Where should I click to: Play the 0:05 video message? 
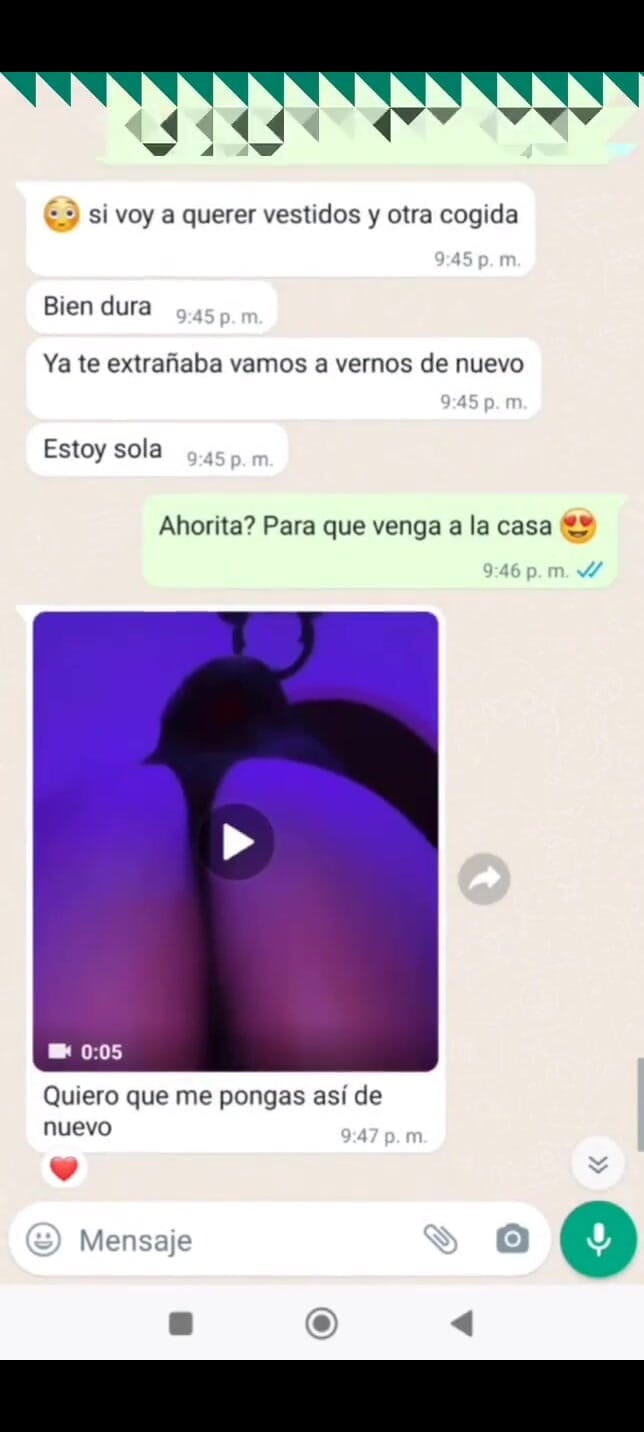[x=236, y=842]
